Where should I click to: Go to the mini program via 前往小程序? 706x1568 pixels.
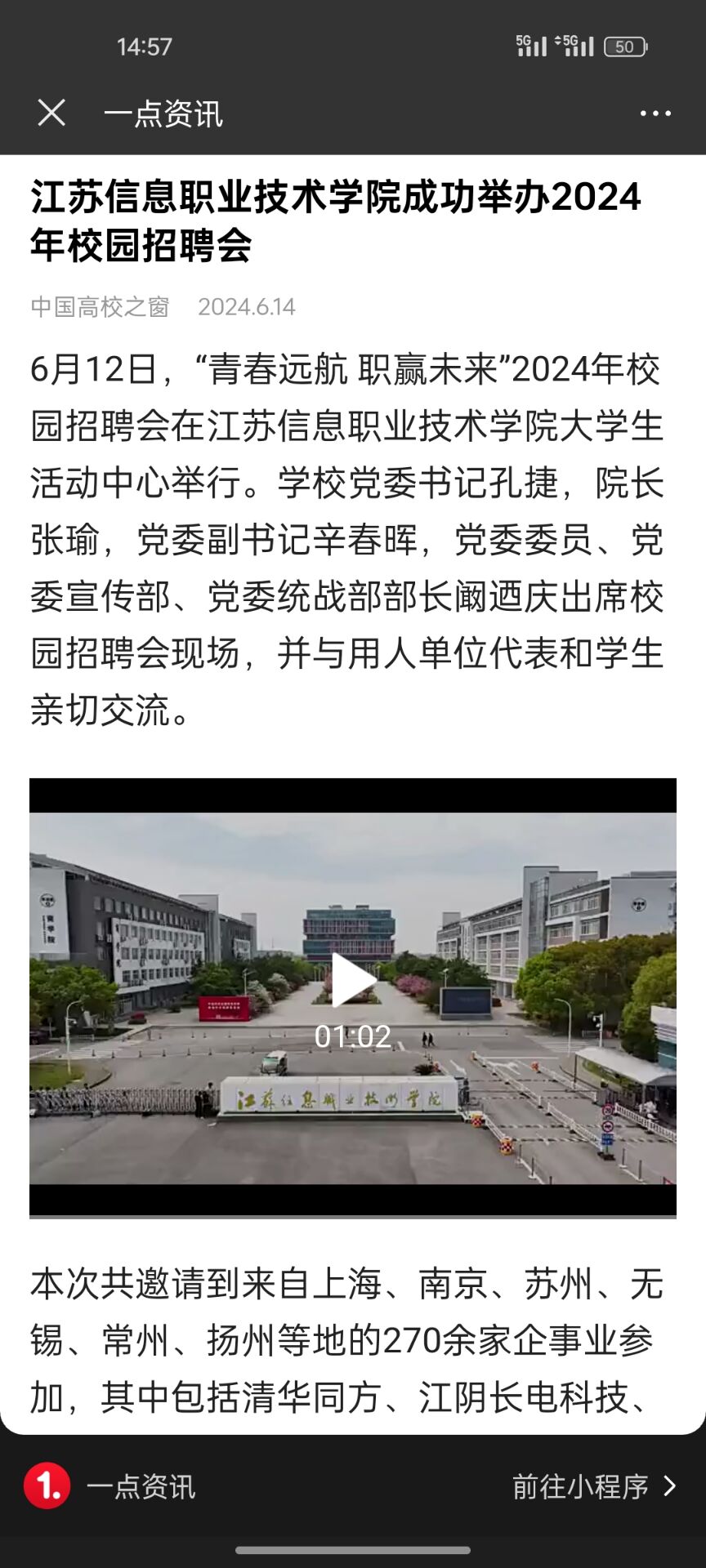point(594,1486)
